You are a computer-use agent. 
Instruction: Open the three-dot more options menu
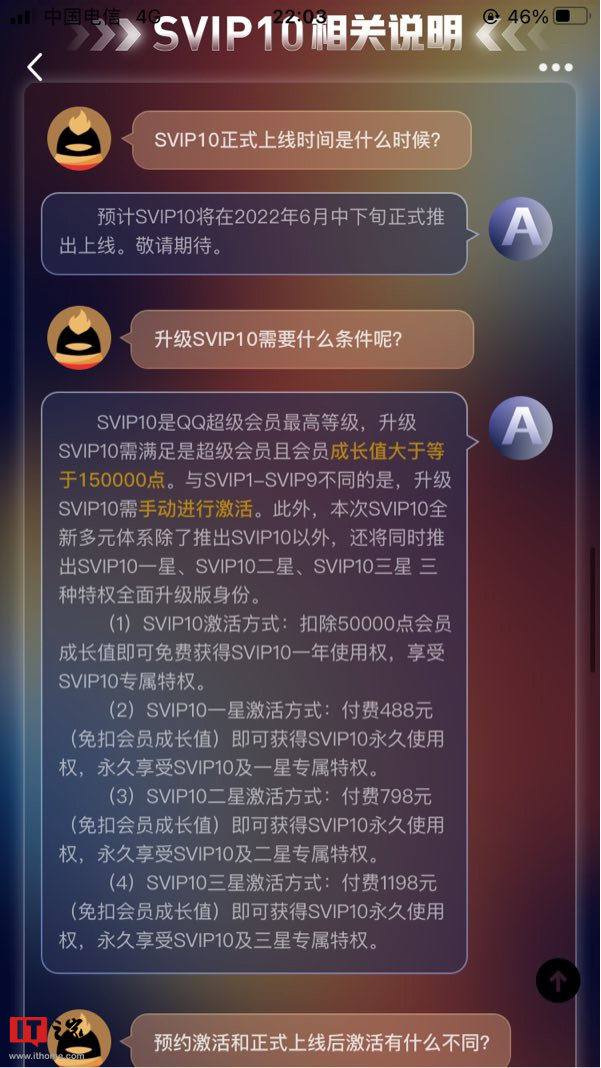point(555,68)
